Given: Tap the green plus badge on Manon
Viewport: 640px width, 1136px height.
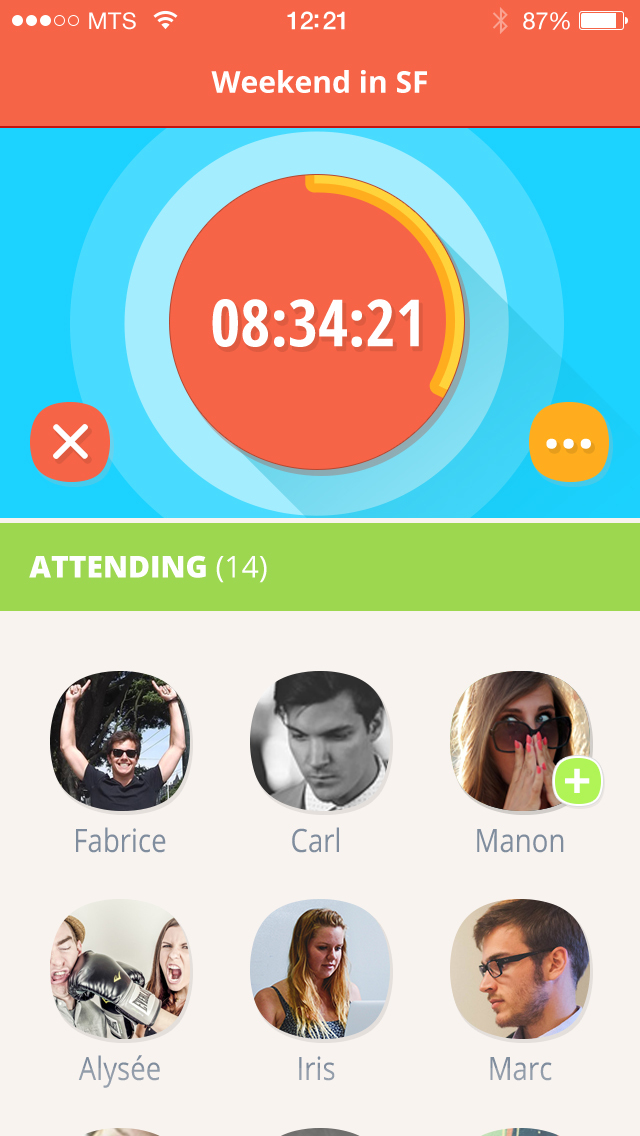Looking at the screenshot, I should click(x=578, y=781).
